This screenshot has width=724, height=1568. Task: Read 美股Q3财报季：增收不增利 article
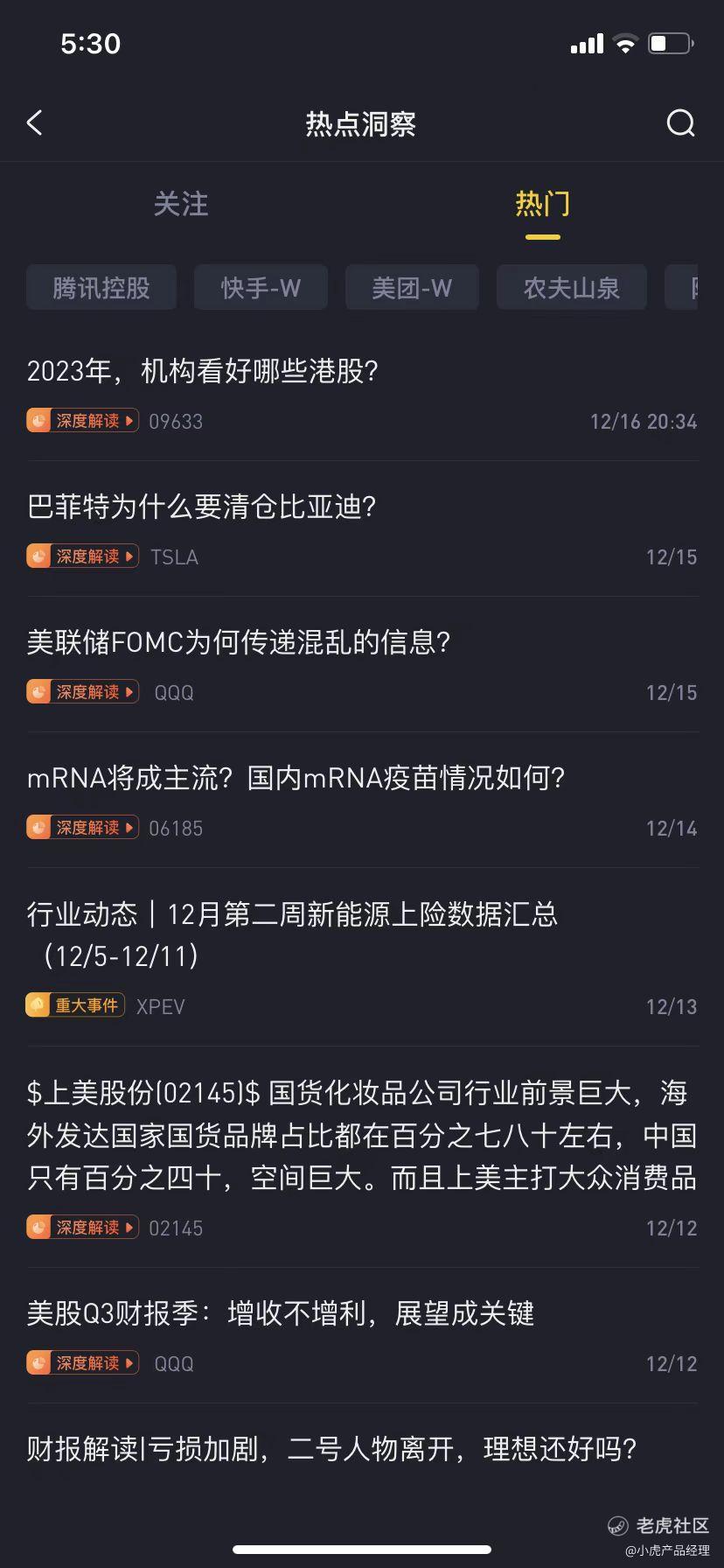[x=281, y=1313]
